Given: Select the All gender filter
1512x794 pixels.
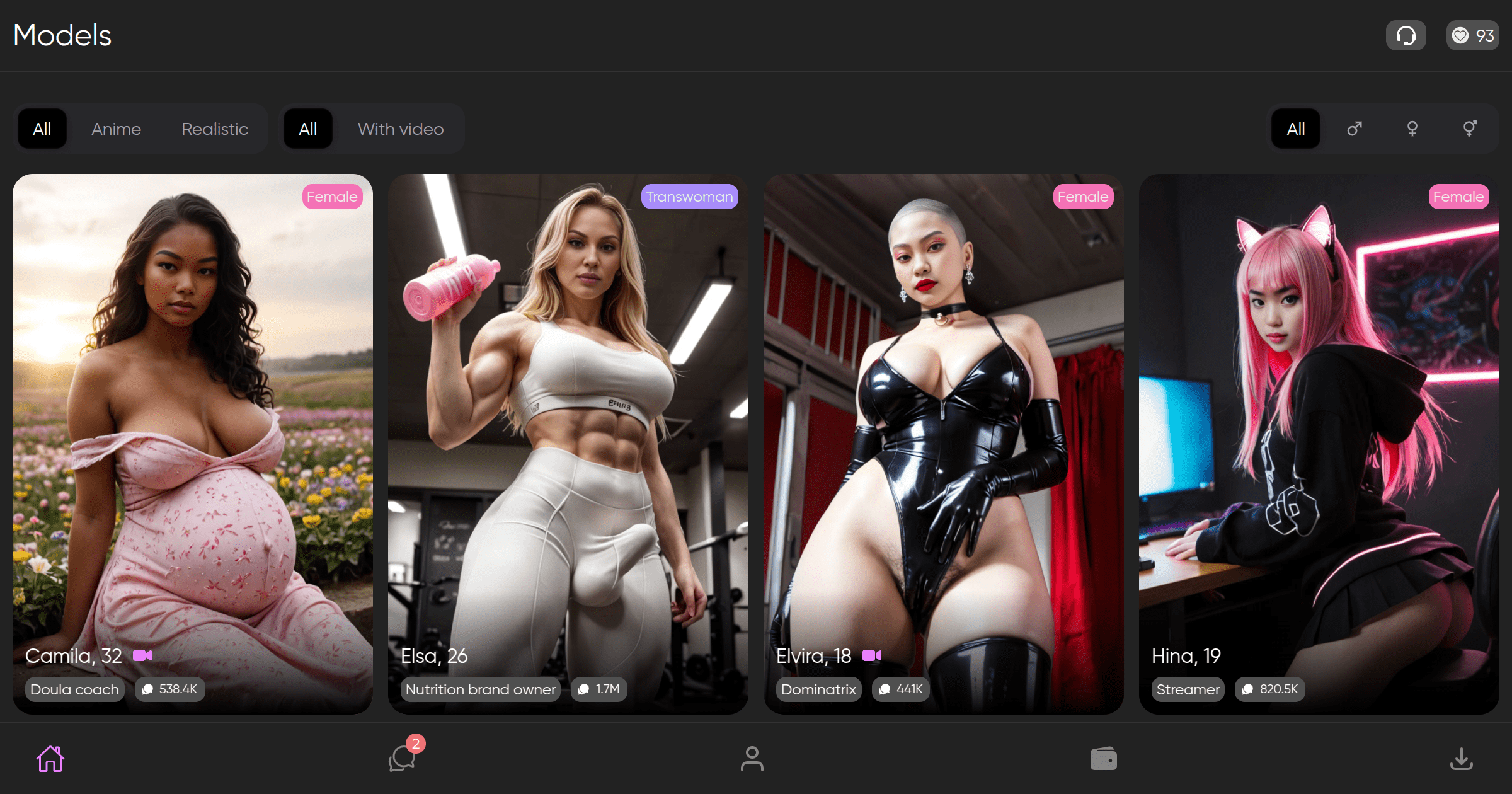Looking at the screenshot, I should (x=1295, y=129).
